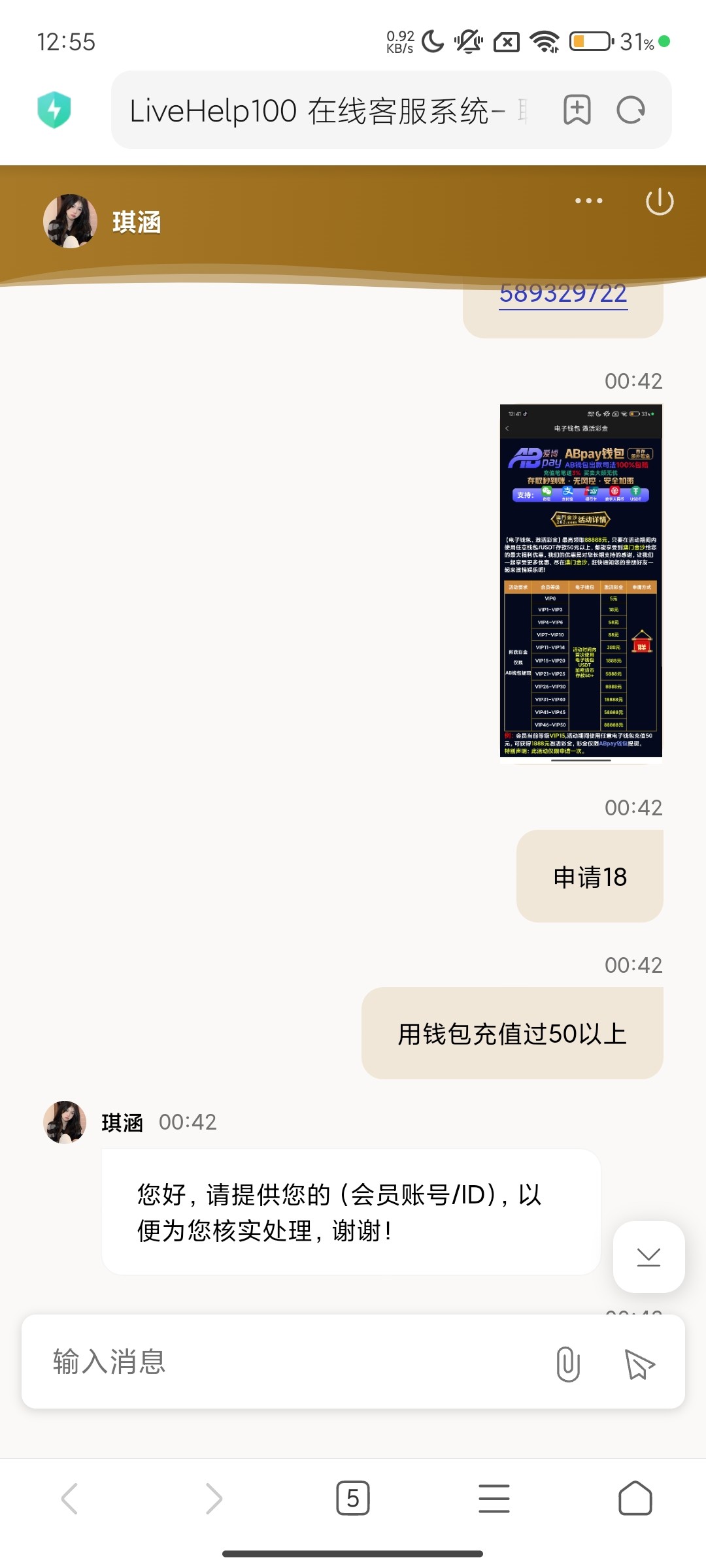
Task: Jump to the latest messages
Action: pos(648,1257)
